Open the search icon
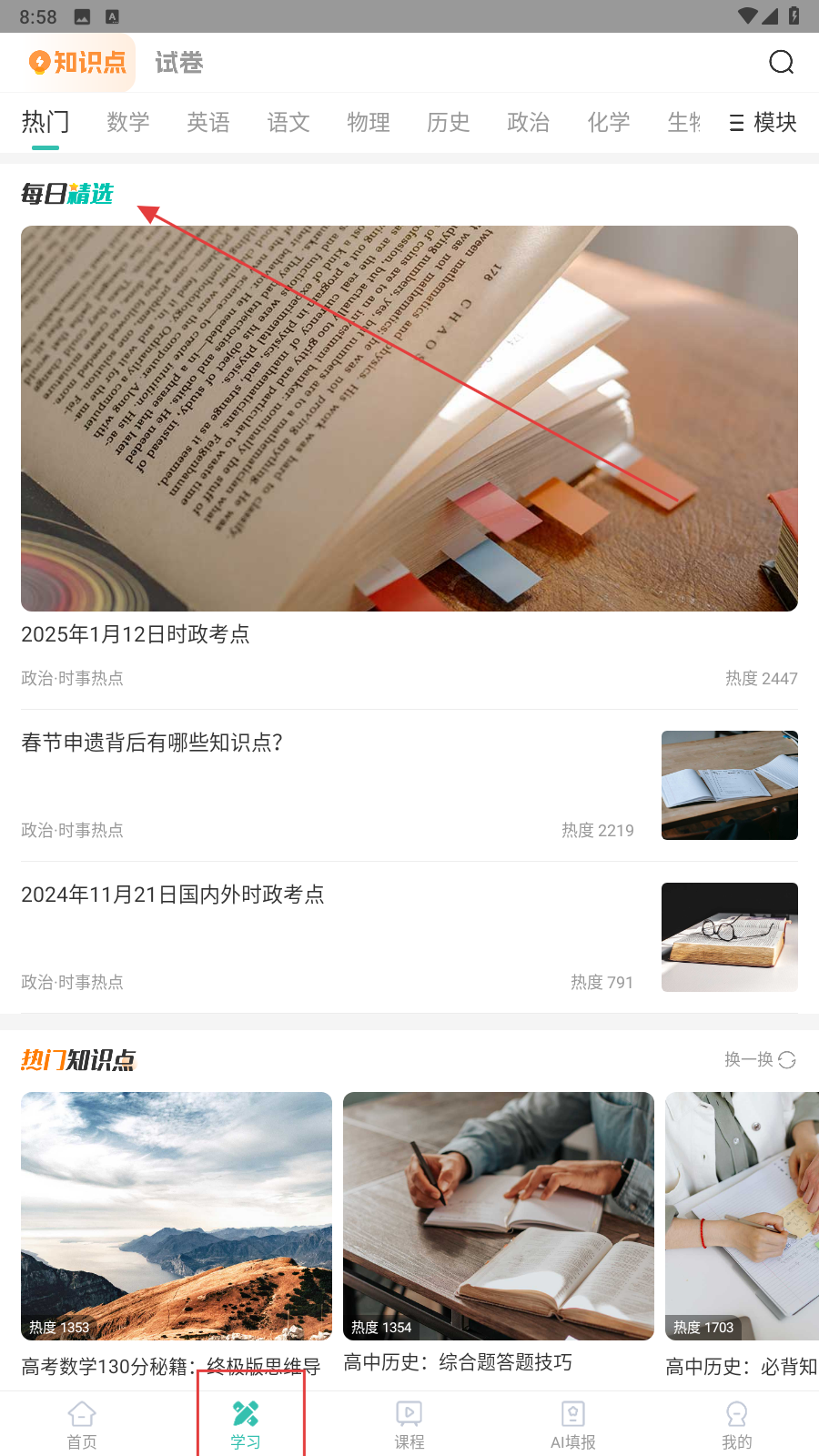819x1456 pixels. (781, 62)
